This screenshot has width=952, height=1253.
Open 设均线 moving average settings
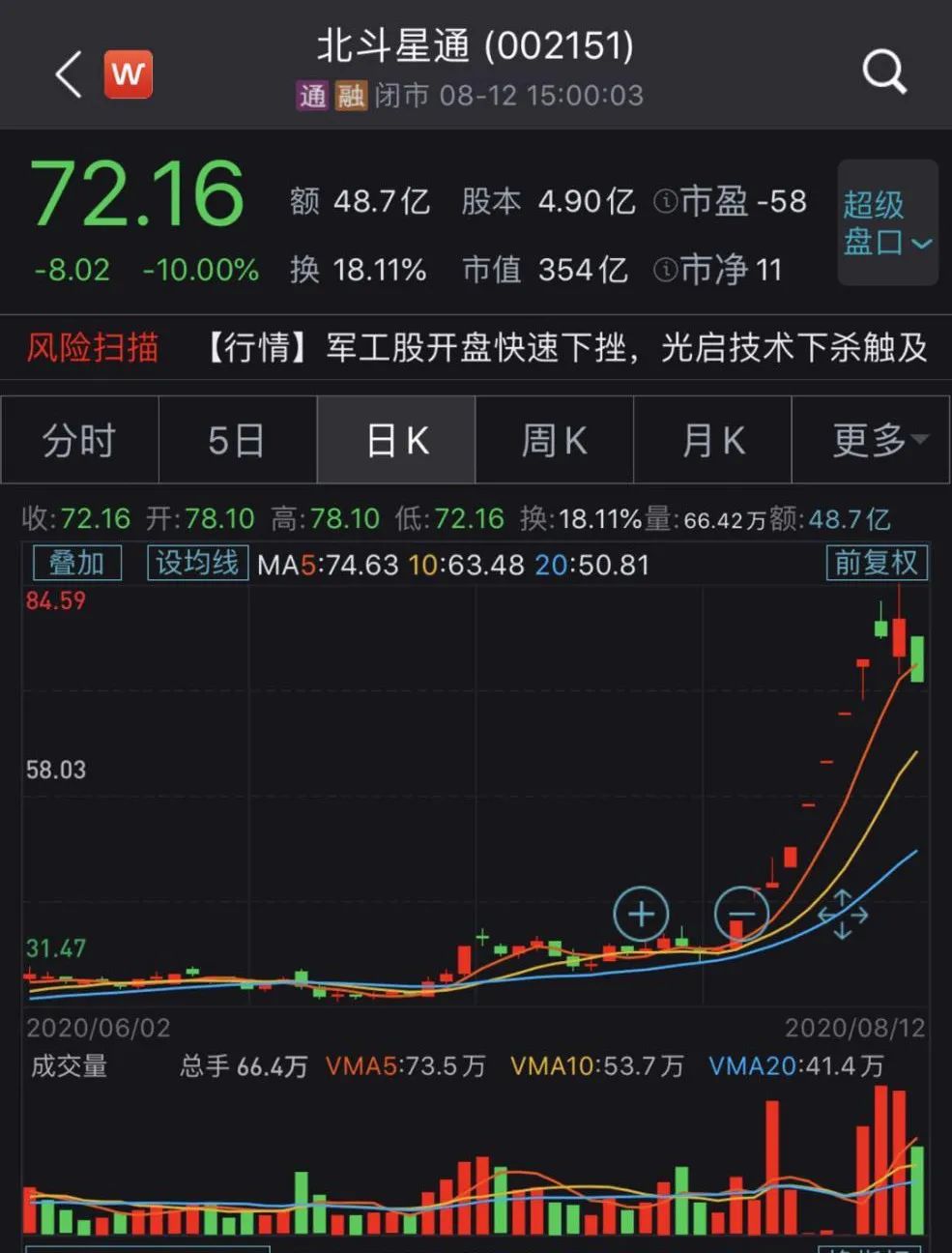click(x=197, y=563)
